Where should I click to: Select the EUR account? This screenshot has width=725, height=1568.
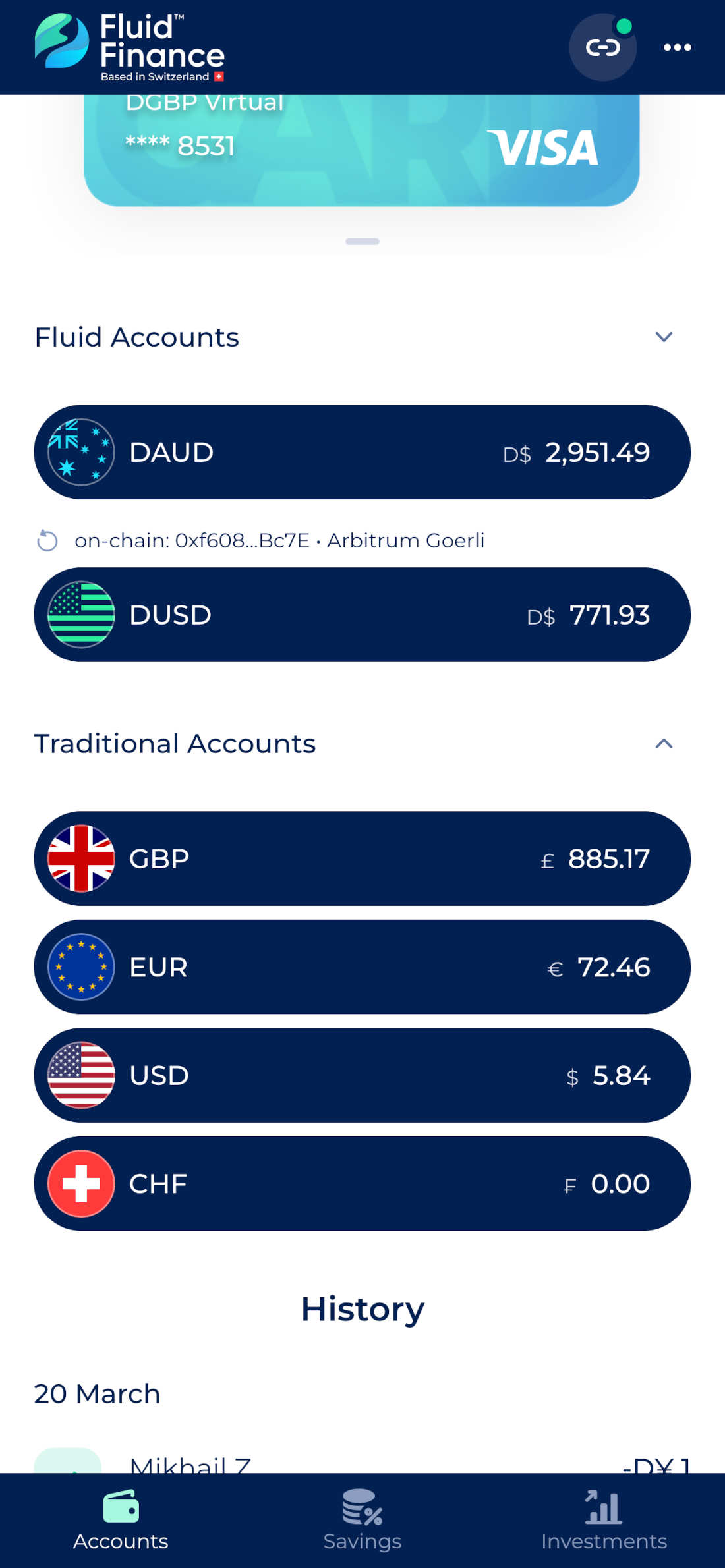[x=362, y=966]
